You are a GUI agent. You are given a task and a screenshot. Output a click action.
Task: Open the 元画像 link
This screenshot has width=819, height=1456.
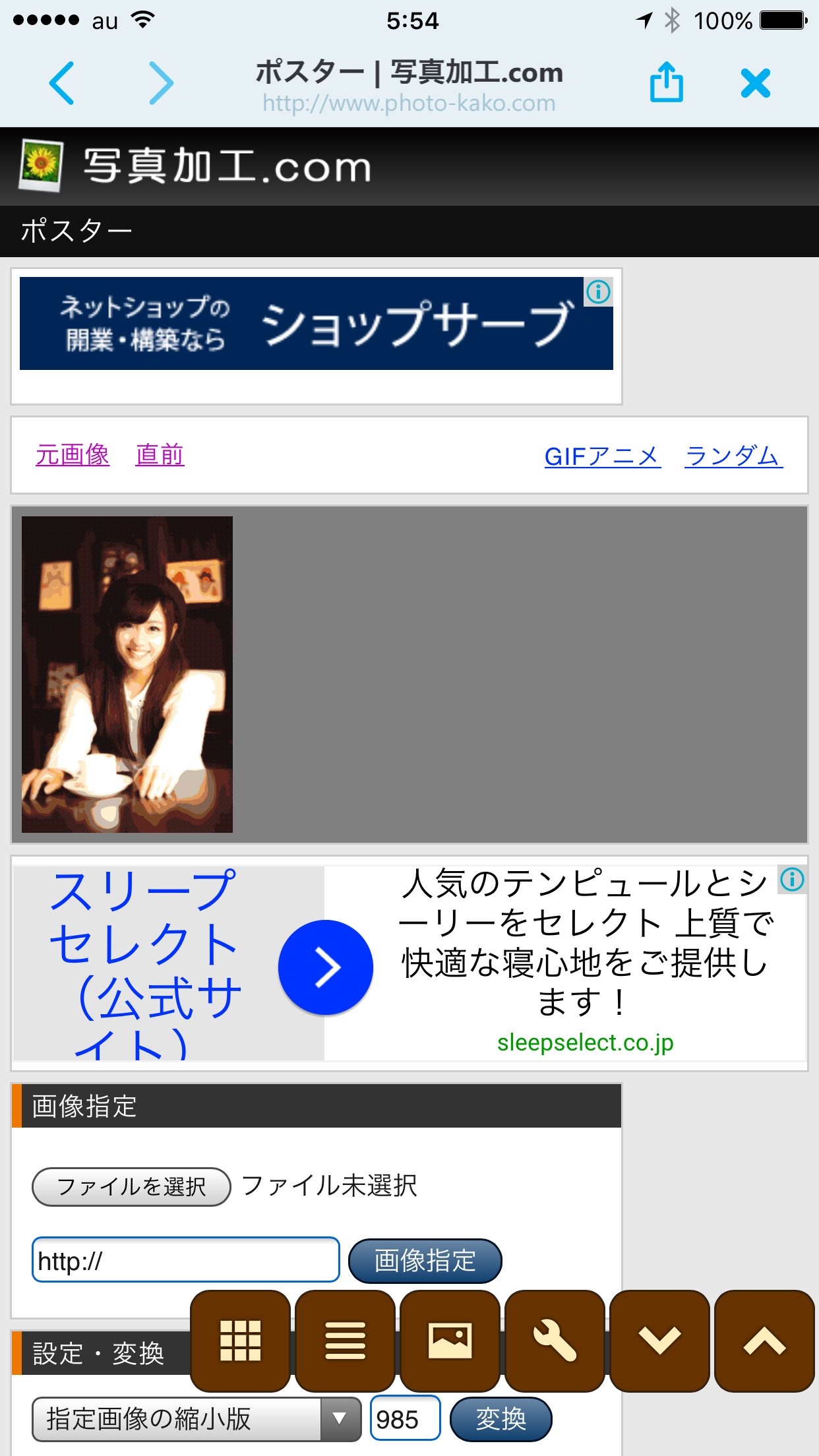click(73, 455)
